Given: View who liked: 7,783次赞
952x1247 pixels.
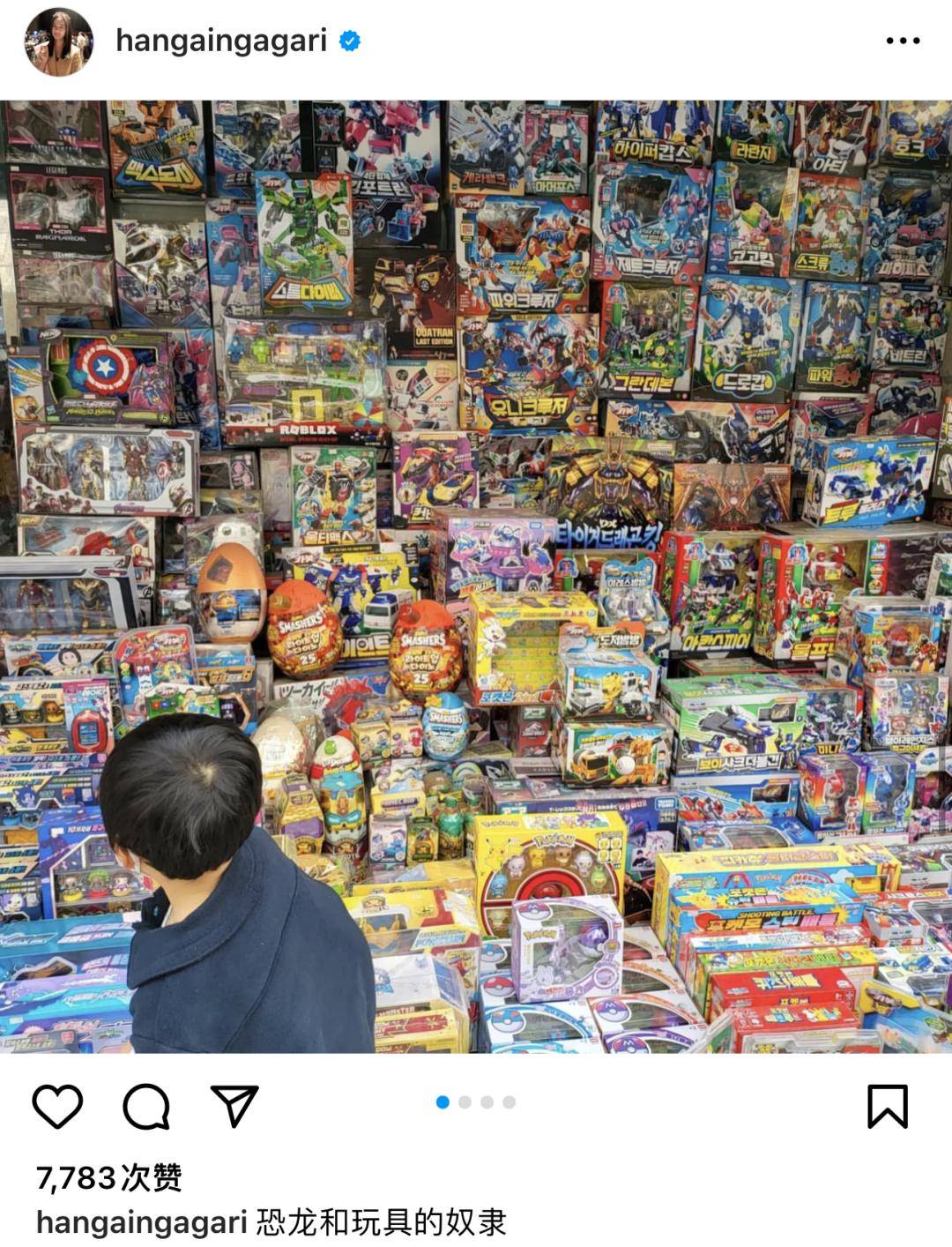Looking at the screenshot, I should click(x=108, y=1177).
